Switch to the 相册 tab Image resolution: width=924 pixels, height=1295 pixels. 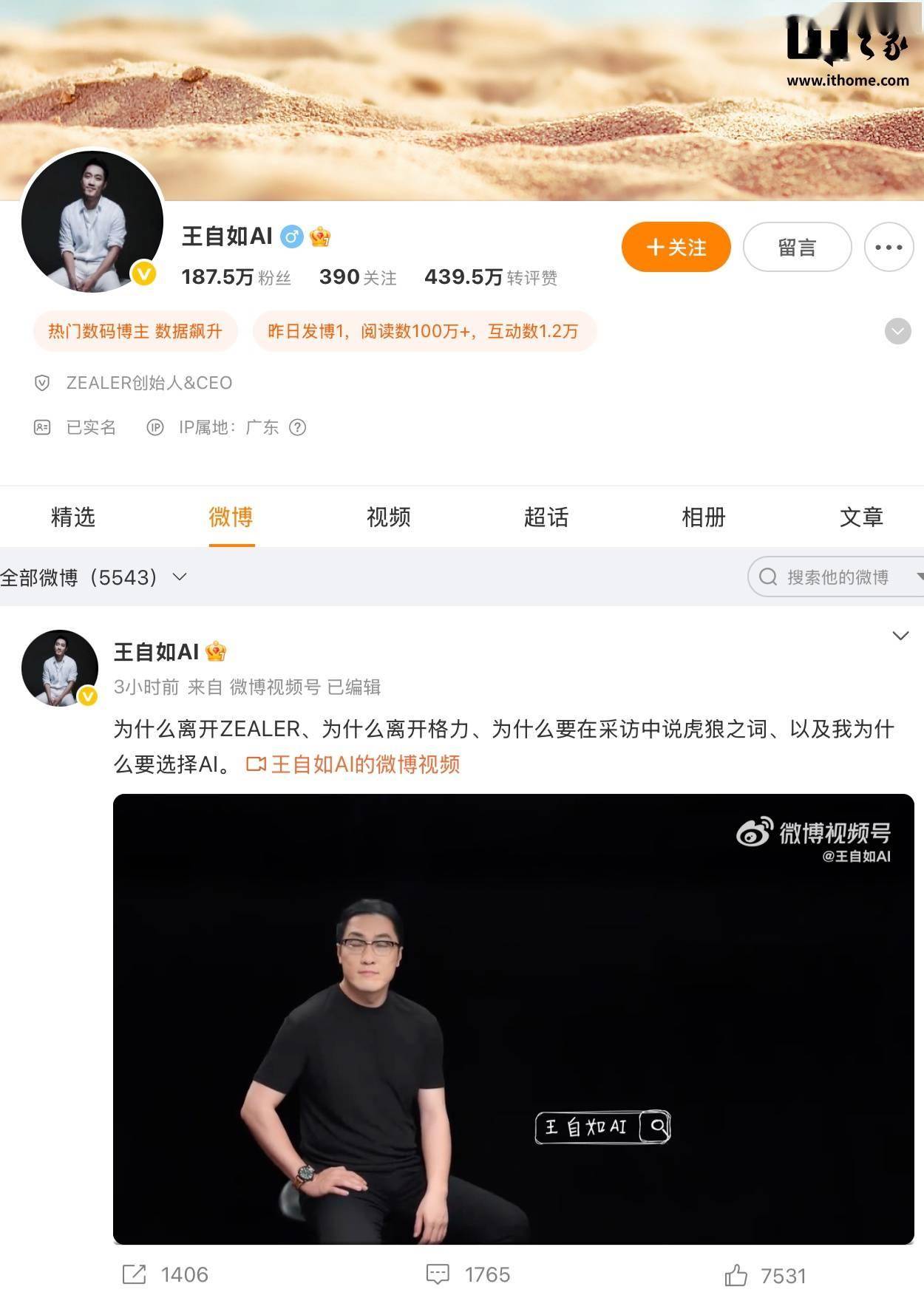(x=703, y=517)
